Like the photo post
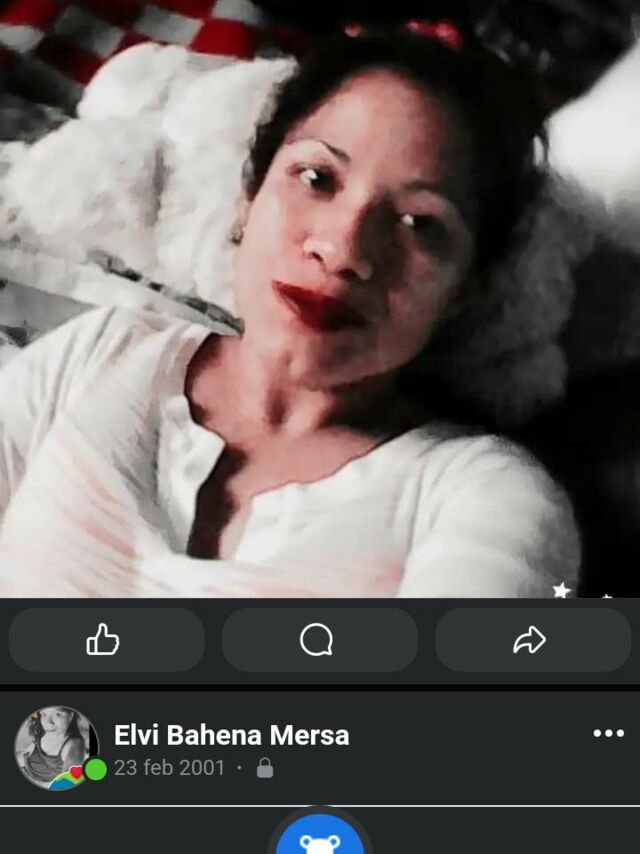The height and width of the screenshot is (854, 640). (107, 639)
